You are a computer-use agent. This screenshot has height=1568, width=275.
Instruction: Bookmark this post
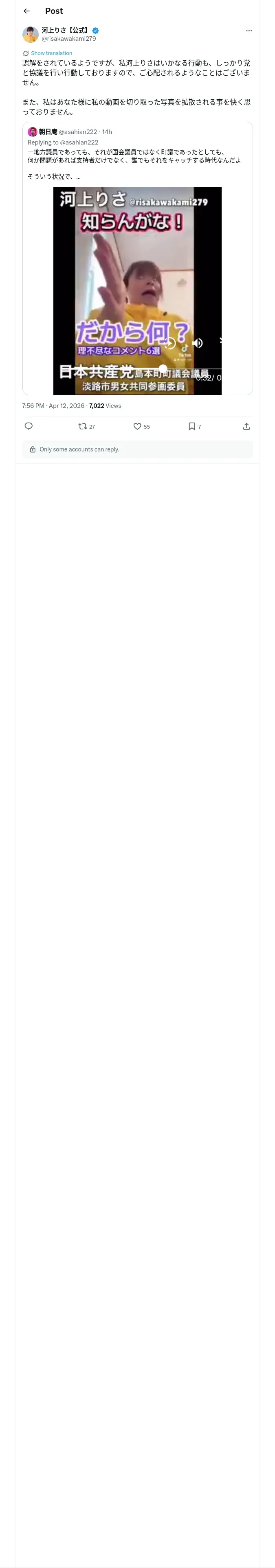coord(194,426)
